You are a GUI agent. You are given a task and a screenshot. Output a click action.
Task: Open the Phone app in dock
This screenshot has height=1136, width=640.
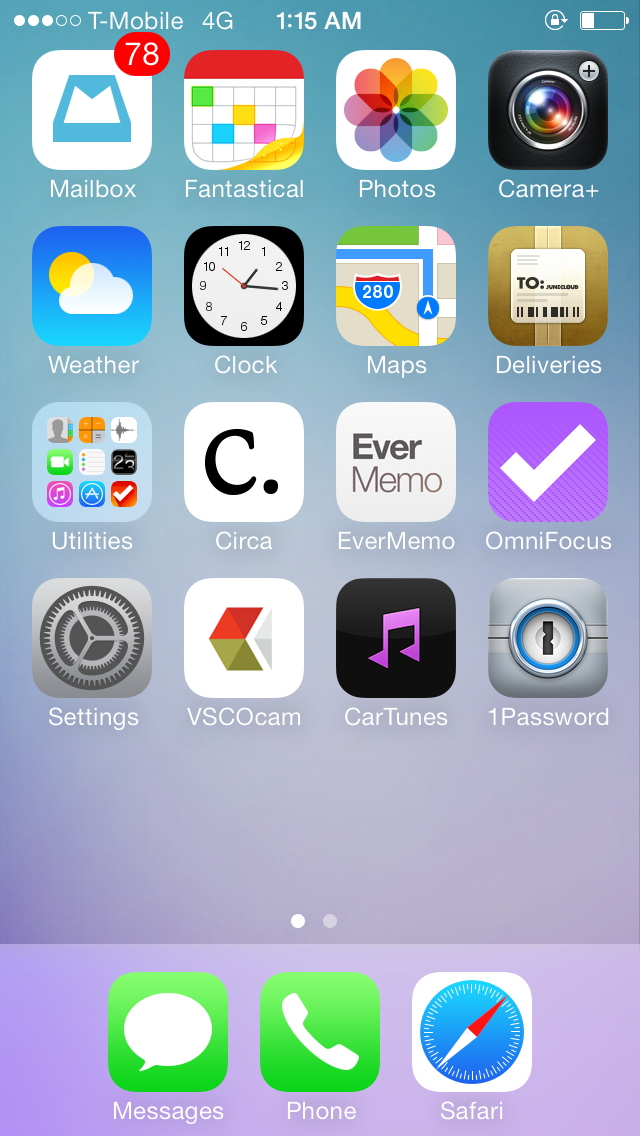point(320,1032)
